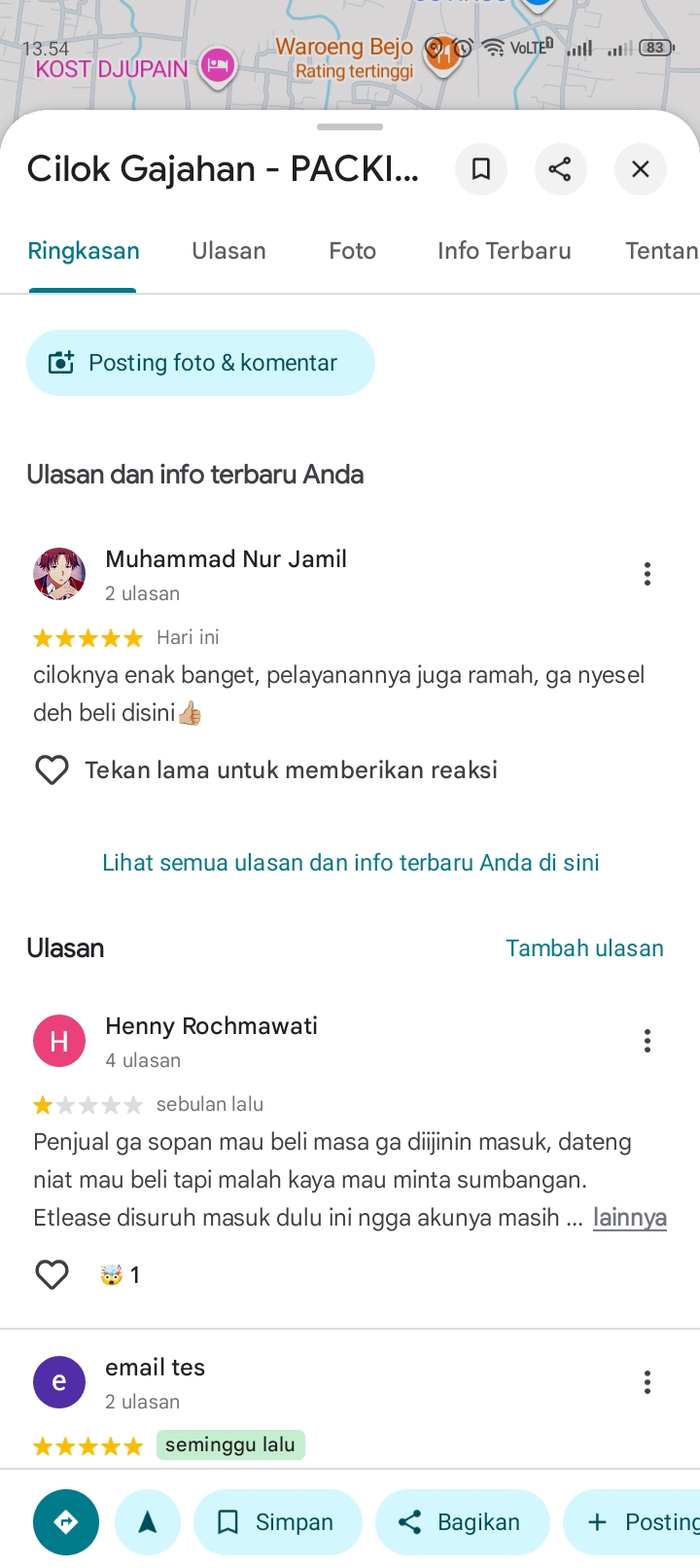Open options menu for email tes review
The height and width of the screenshot is (1568, 700).
[x=647, y=1382]
